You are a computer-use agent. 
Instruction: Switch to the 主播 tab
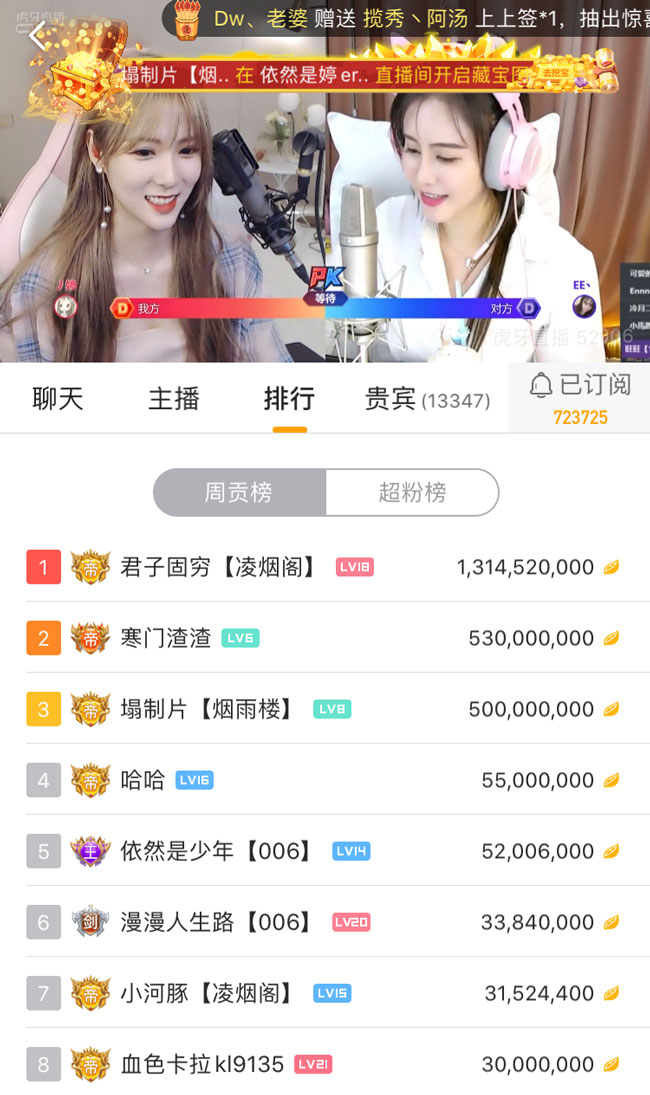pyautogui.click(x=174, y=399)
